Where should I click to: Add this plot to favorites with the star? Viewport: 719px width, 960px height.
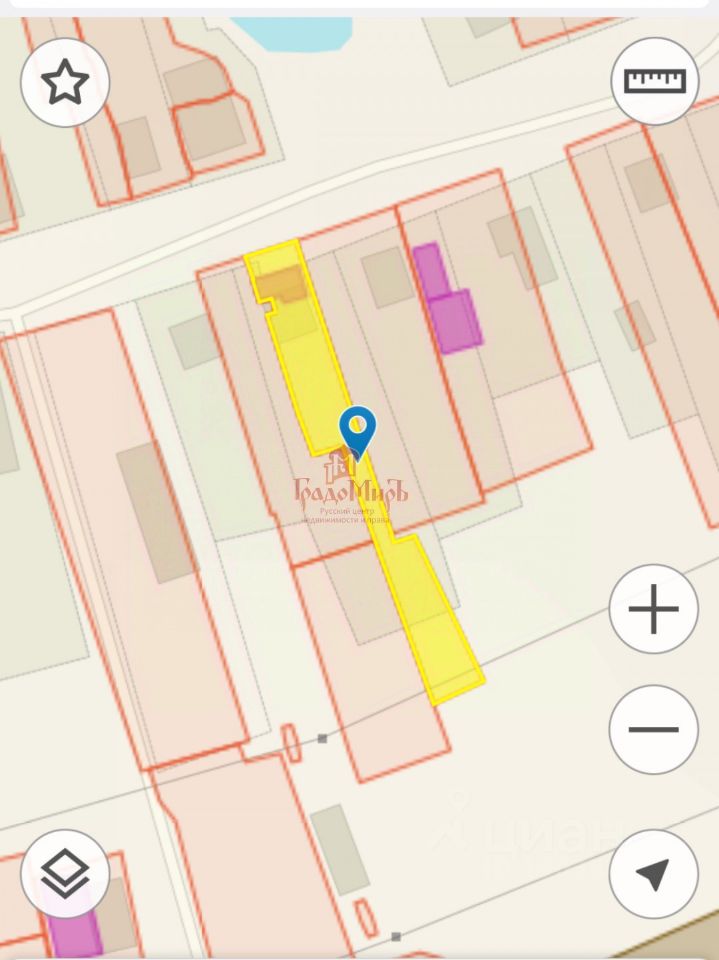(65, 82)
